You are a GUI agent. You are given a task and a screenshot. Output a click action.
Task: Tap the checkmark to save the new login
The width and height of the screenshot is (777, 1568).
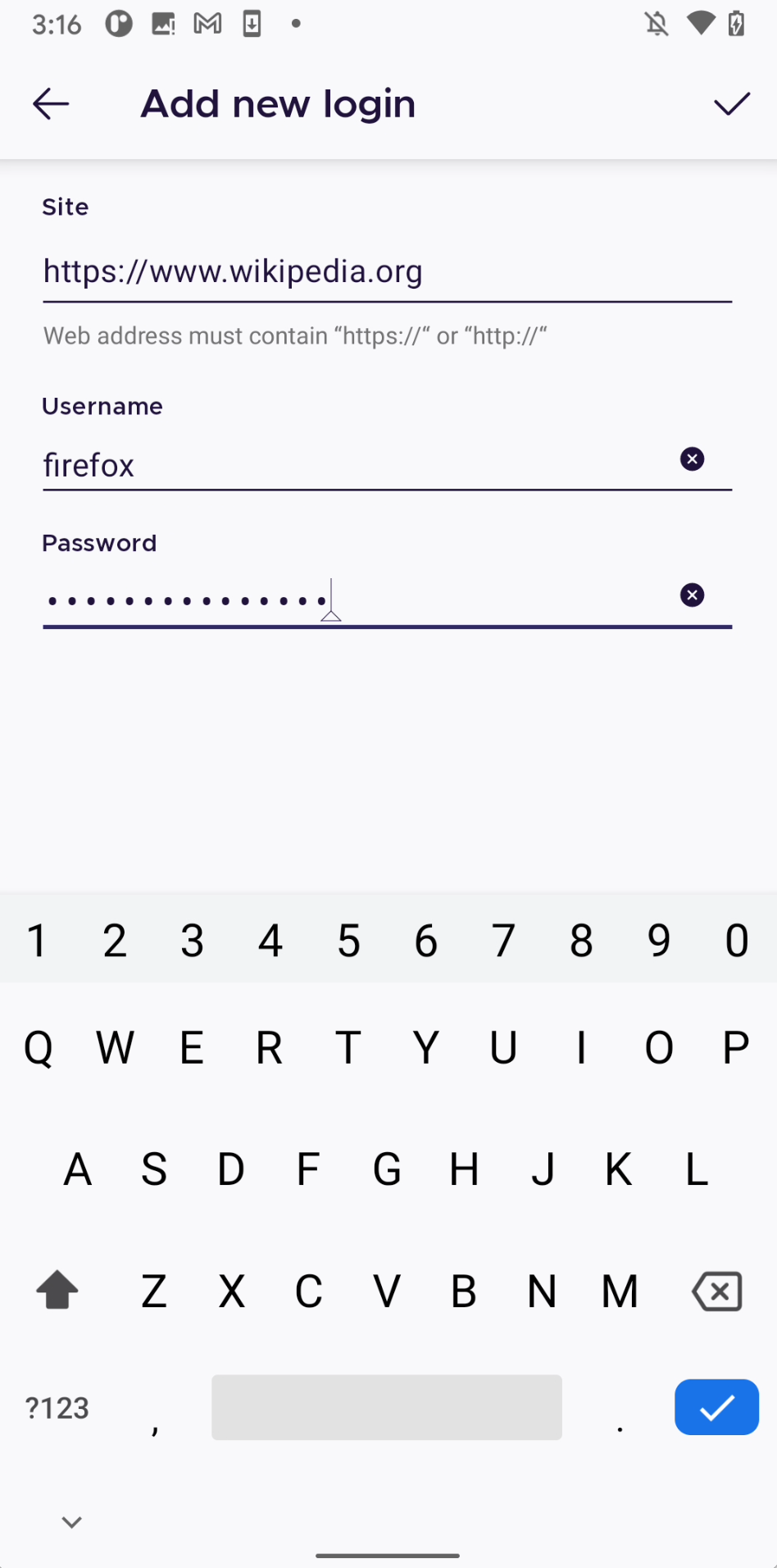pos(731,103)
